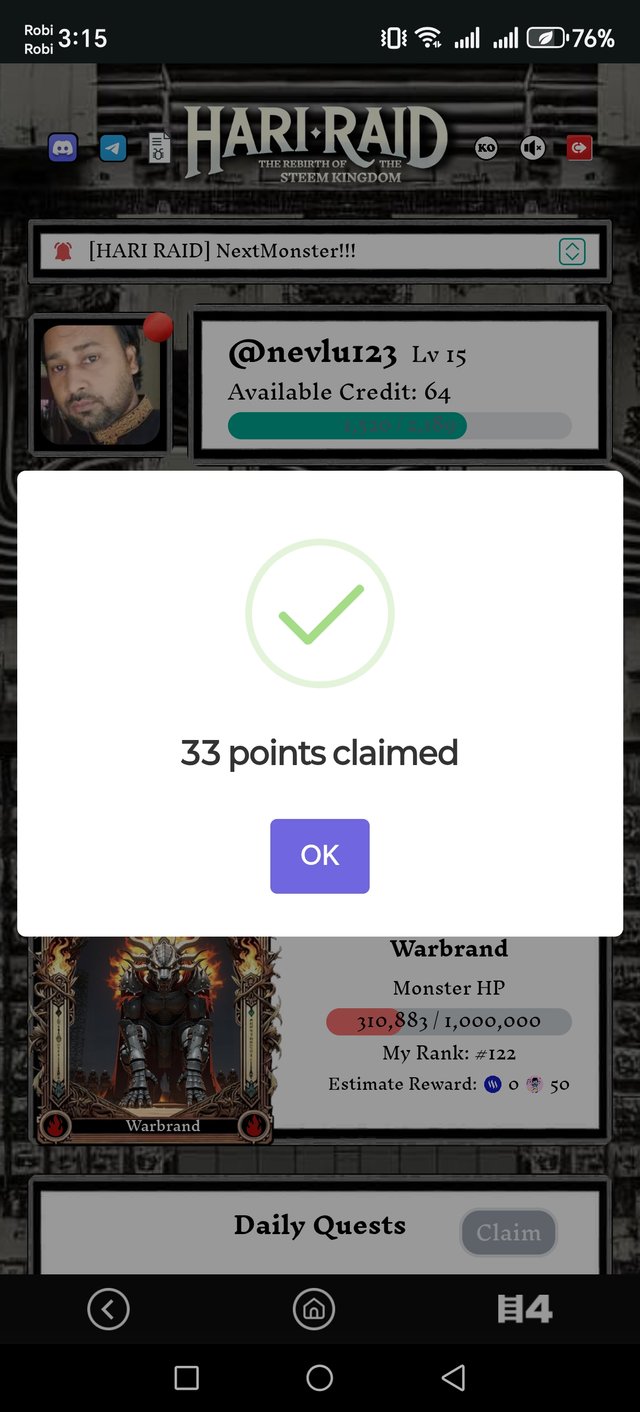The image size is (640, 1412).
Task: Log out using the red exit icon
Action: [579, 148]
